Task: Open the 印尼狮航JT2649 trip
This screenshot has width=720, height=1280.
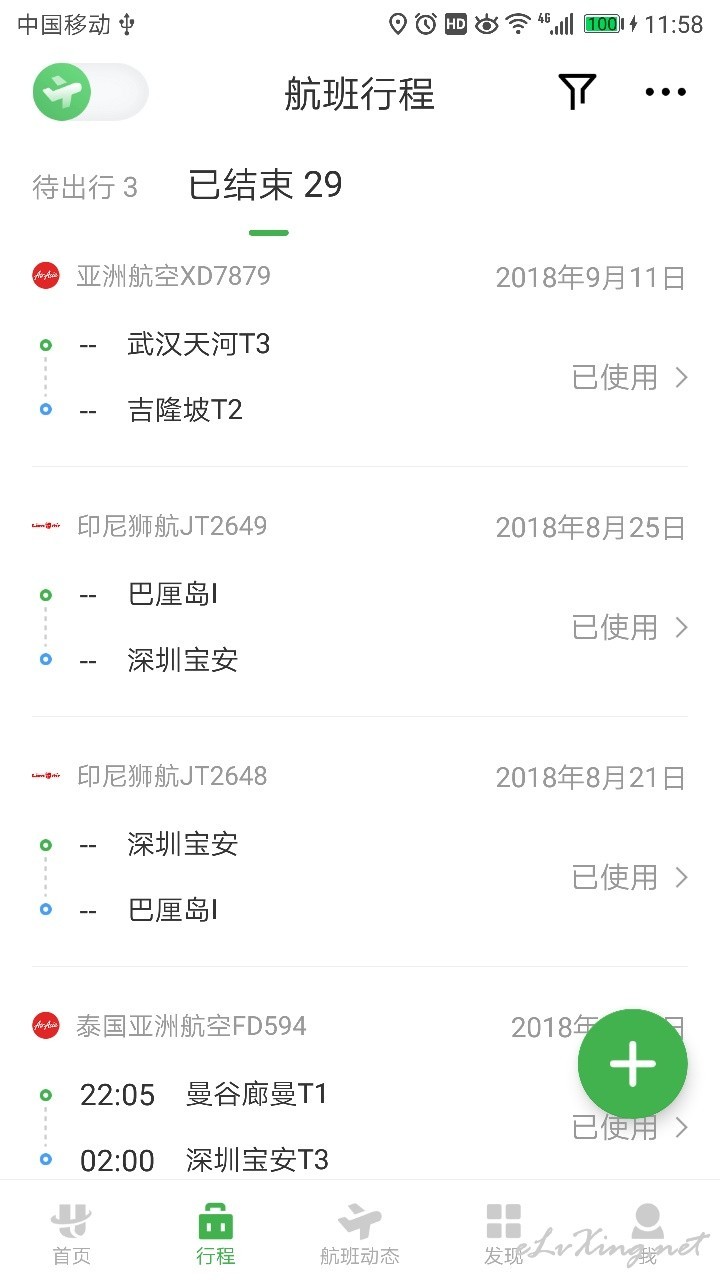Action: pos(360,593)
